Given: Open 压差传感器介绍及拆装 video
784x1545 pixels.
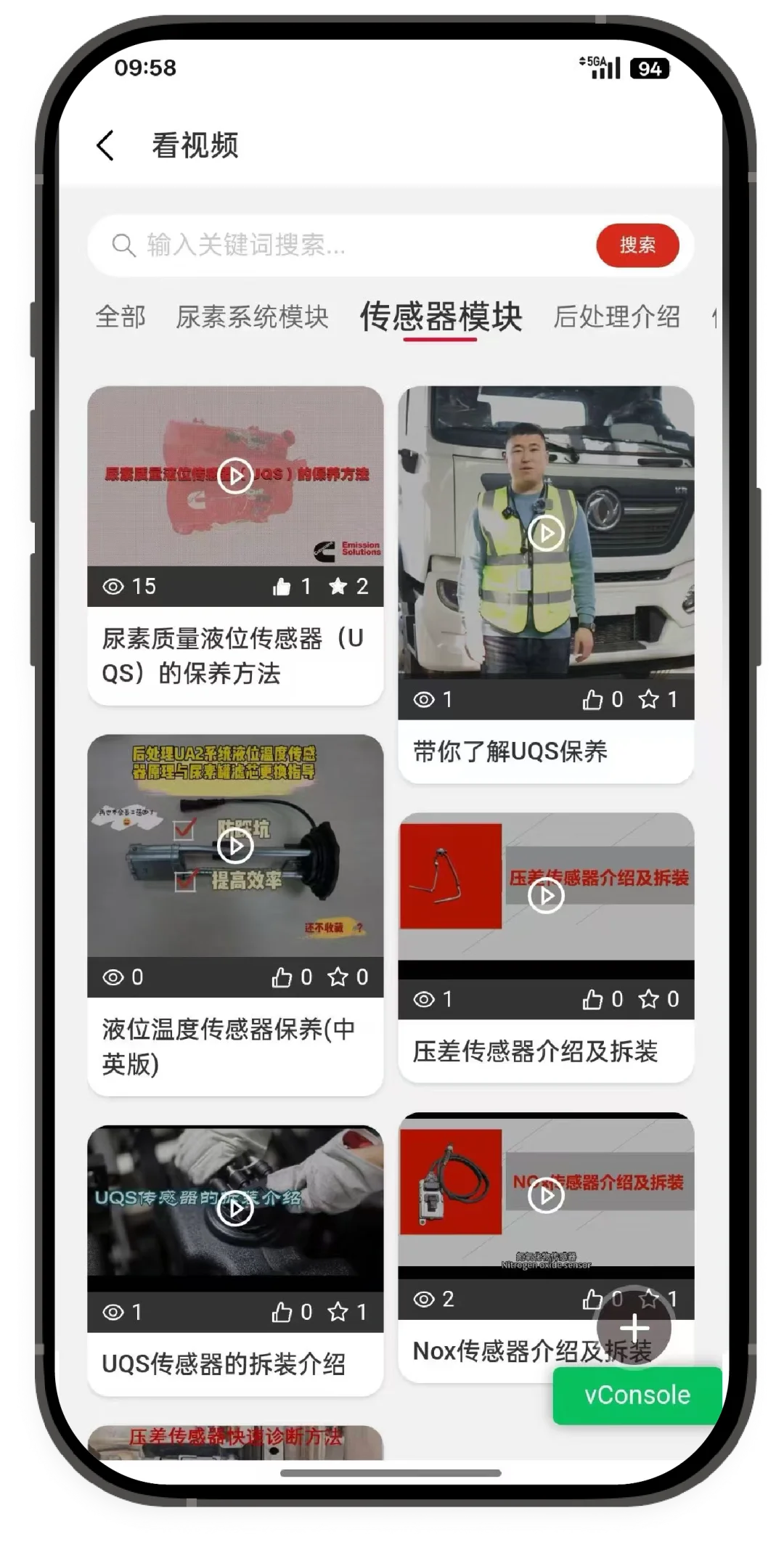Looking at the screenshot, I should [546, 897].
